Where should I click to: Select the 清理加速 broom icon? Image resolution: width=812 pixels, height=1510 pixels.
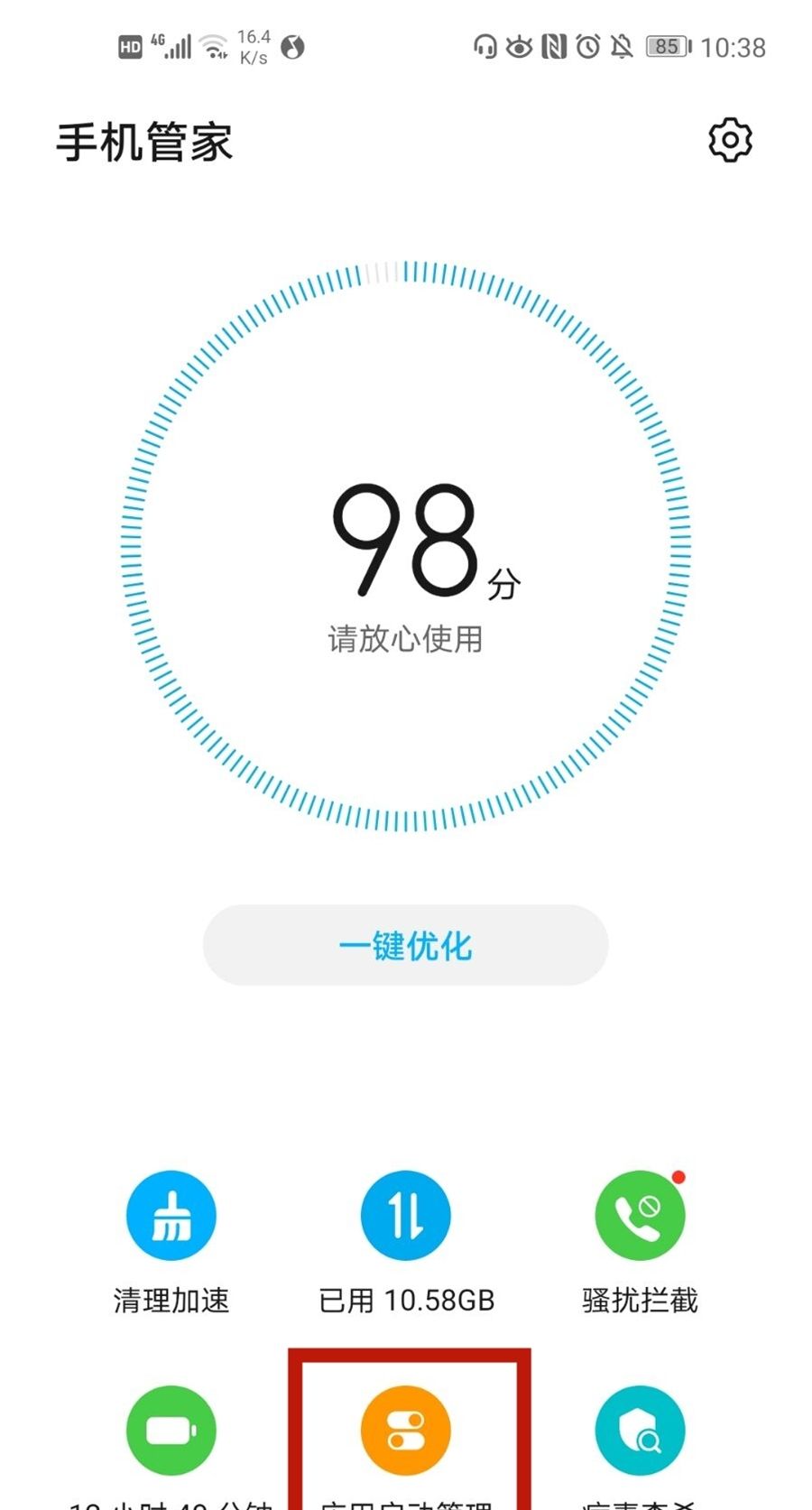(171, 1214)
